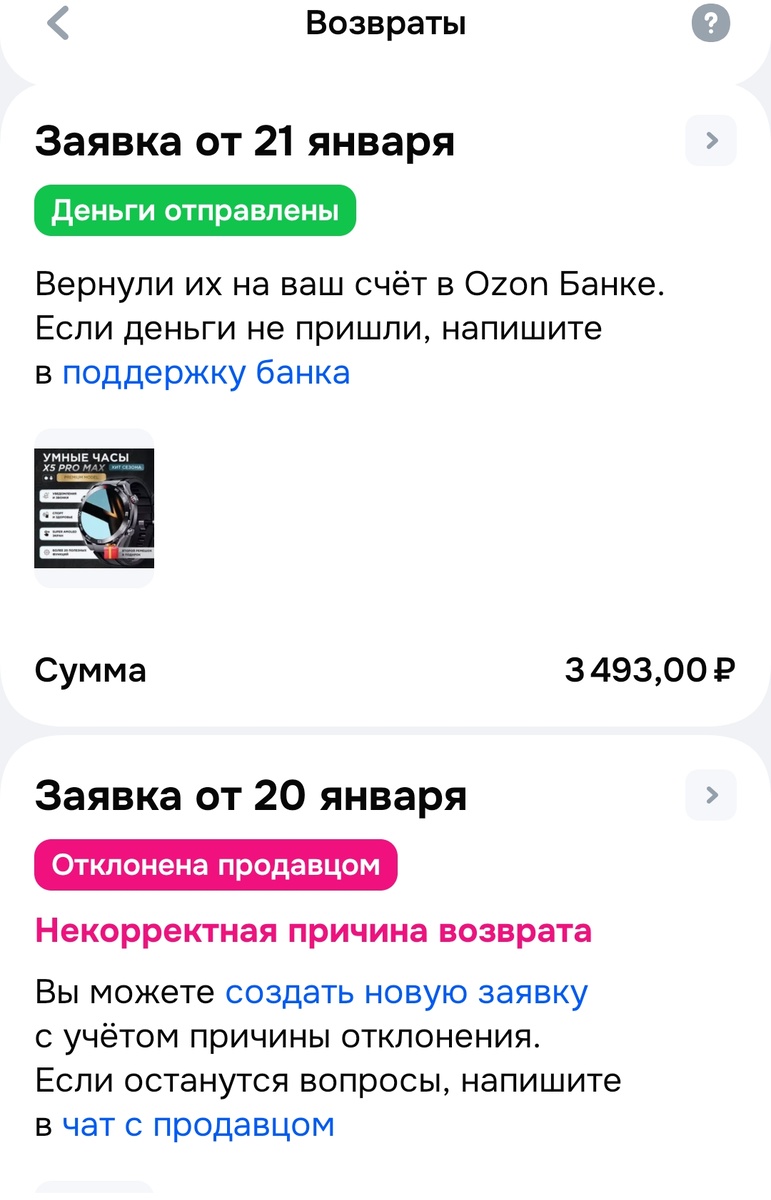The image size is (771, 1200).
Task: Open the 21 января request chevron
Action: 711,141
